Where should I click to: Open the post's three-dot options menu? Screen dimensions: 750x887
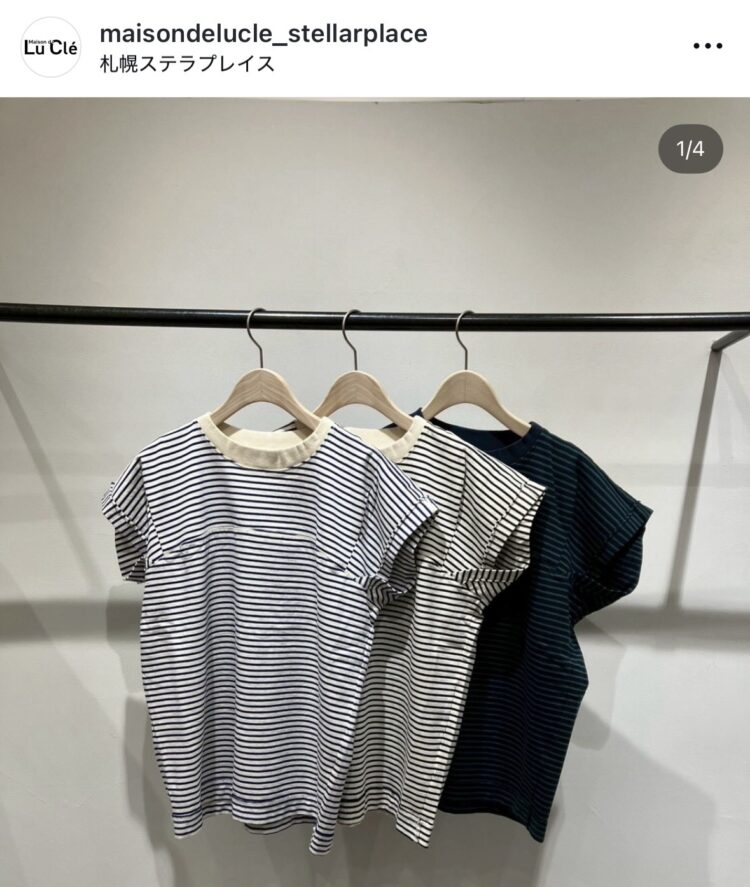707,46
